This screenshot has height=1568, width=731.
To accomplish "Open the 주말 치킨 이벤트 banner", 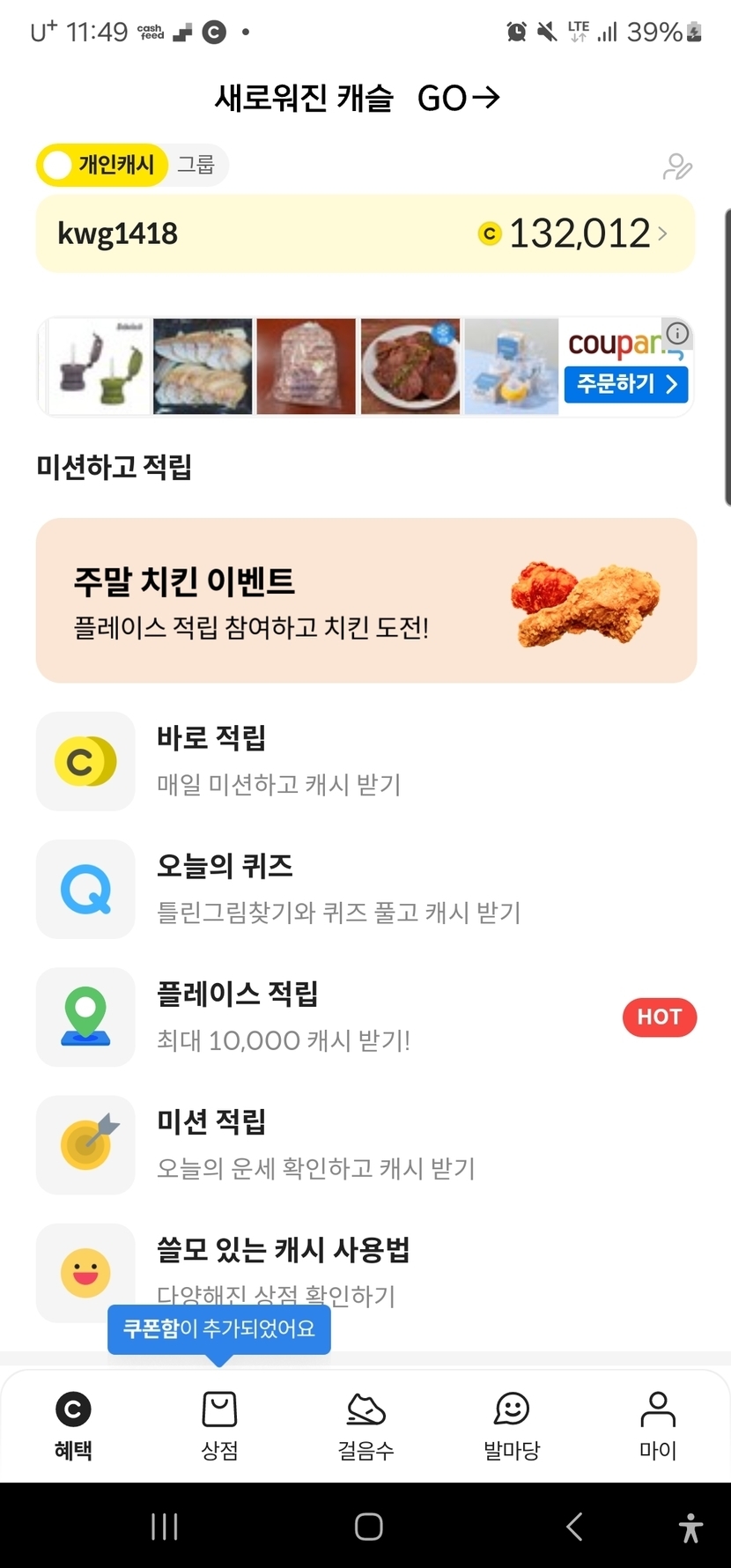I will coord(365,600).
